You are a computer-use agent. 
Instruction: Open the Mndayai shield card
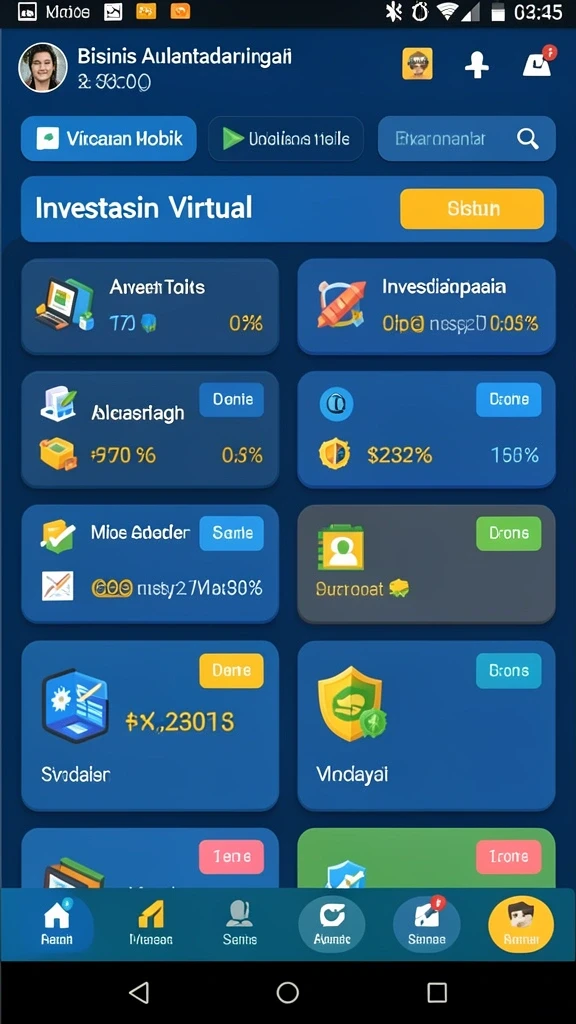point(426,726)
